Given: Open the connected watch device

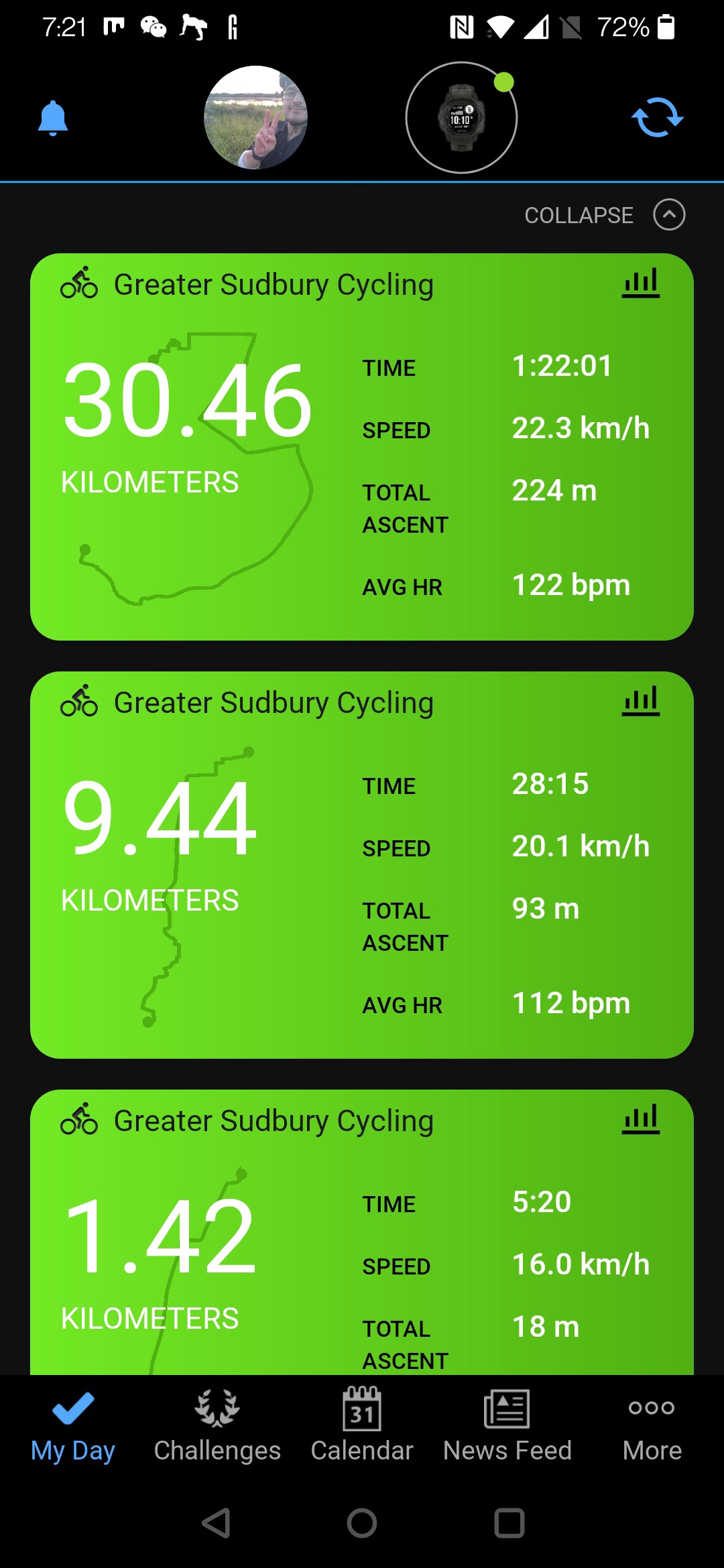Looking at the screenshot, I should point(461,118).
